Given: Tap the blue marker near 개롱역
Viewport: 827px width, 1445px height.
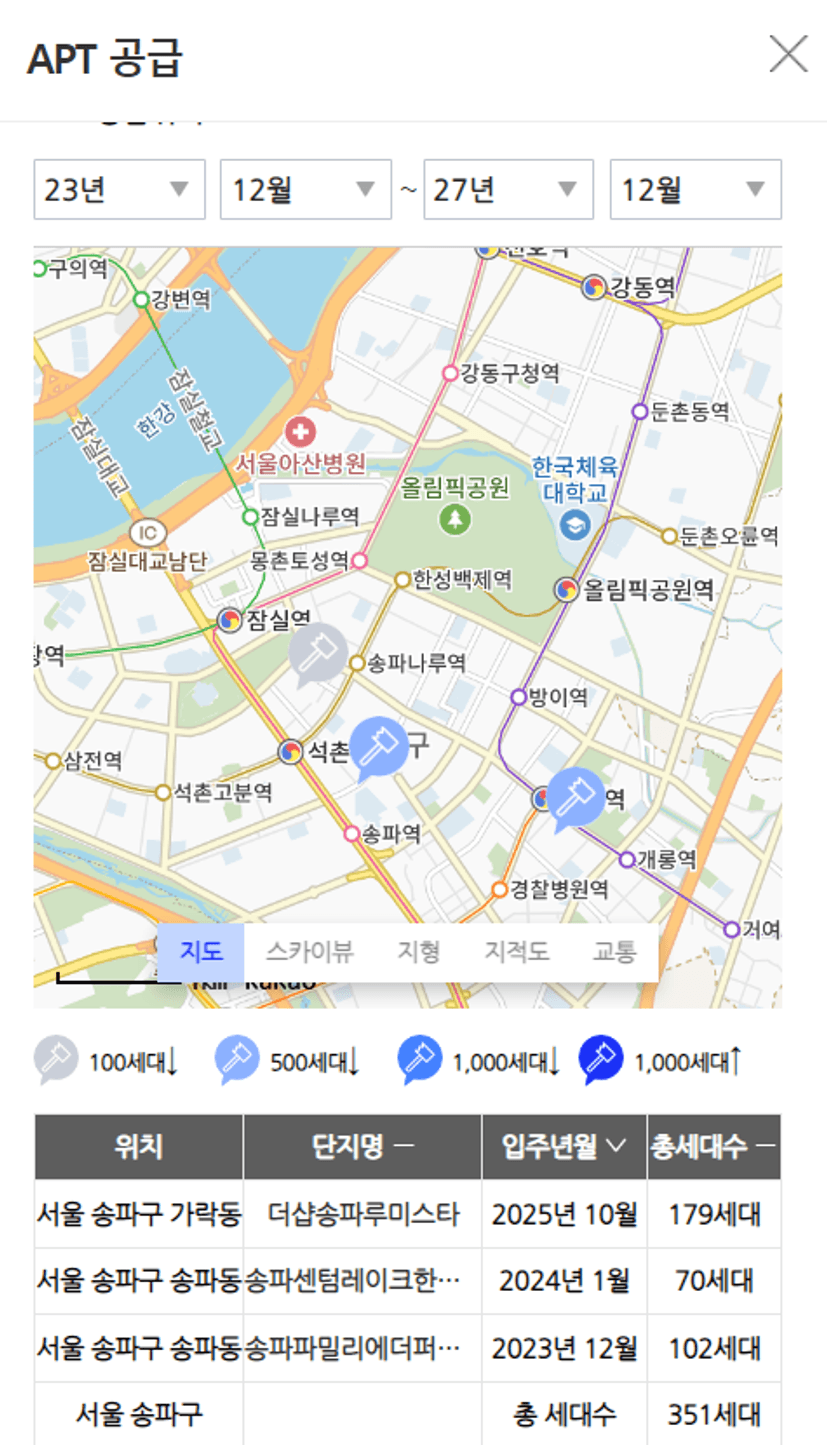Looking at the screenshot, I should [x=575, y=796].
